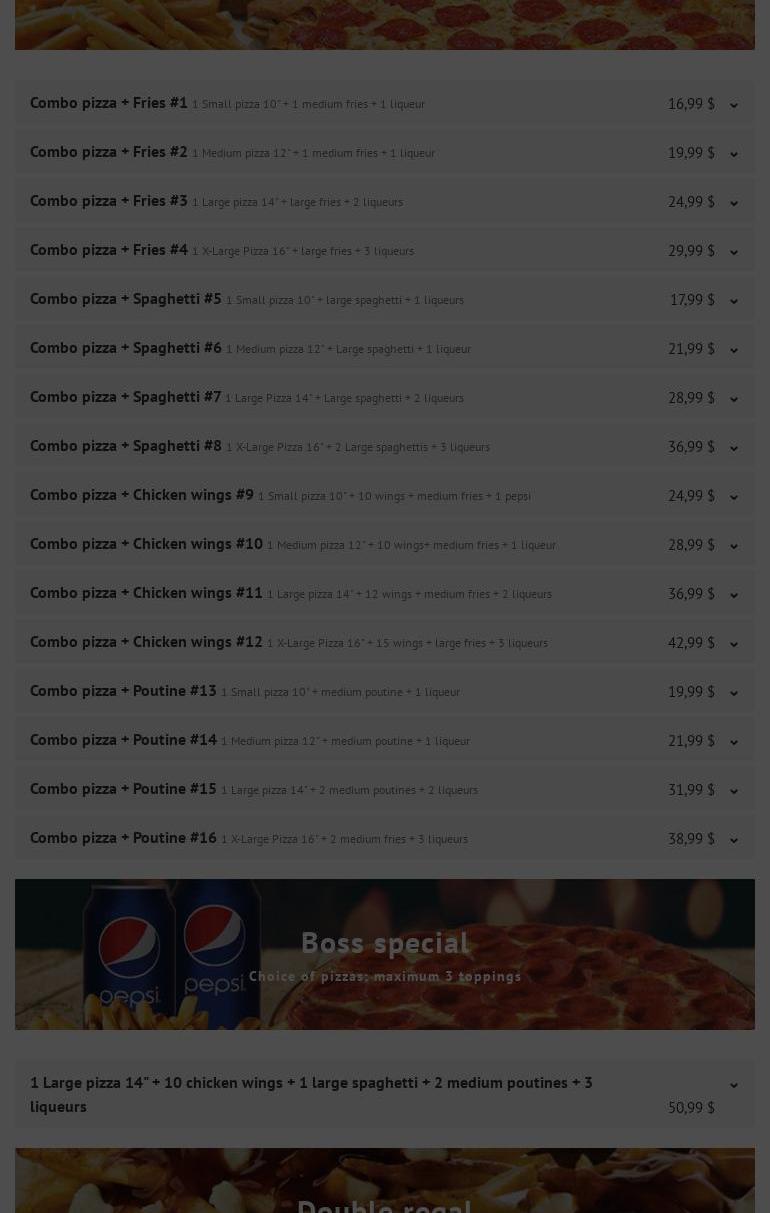Show Combo pizza + Poutine #16 options
The width and height of the screenshot is (770, 1213).
(x=733, y=840)
